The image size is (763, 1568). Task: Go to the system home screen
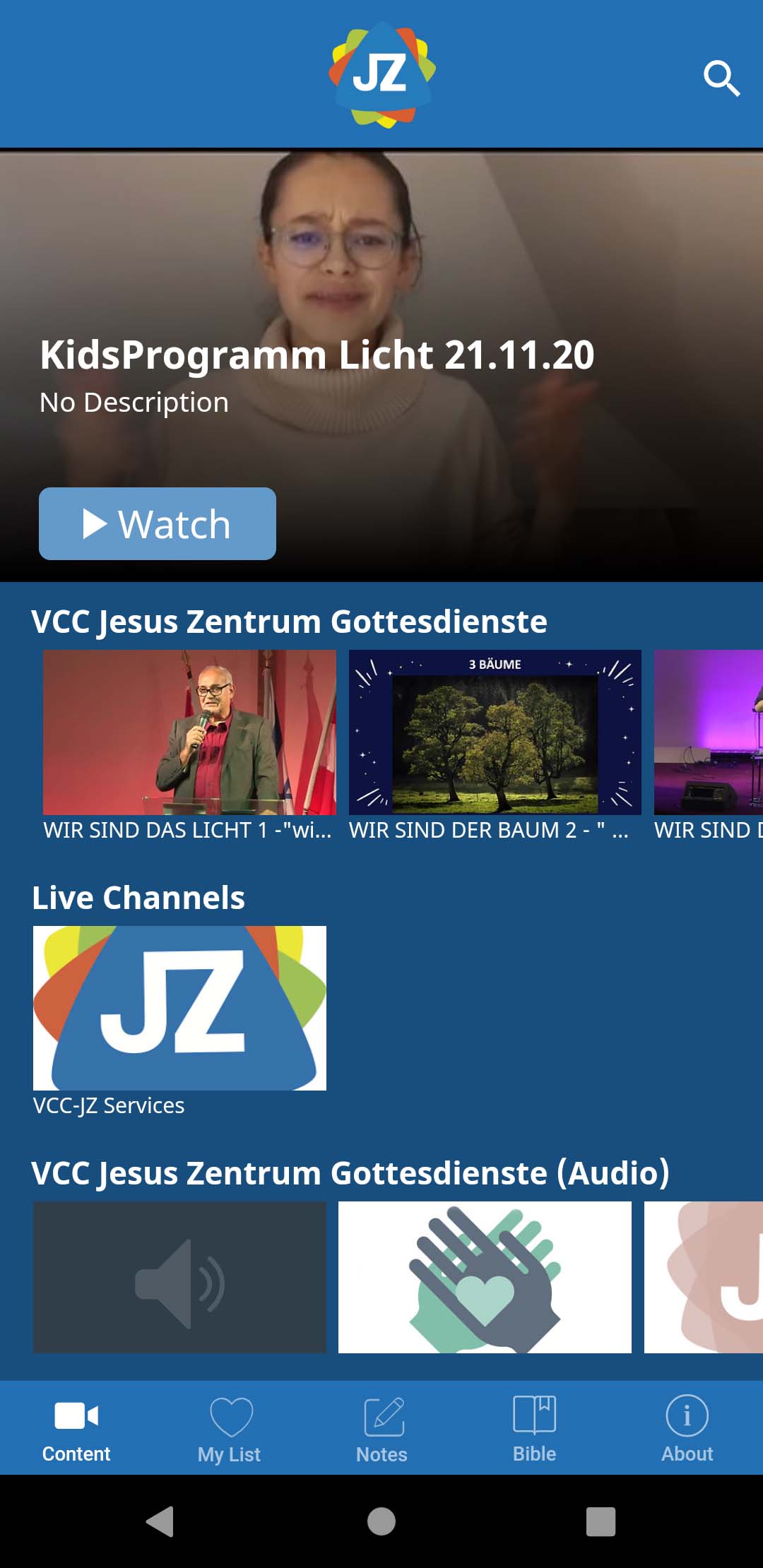tap(381, 1521)
